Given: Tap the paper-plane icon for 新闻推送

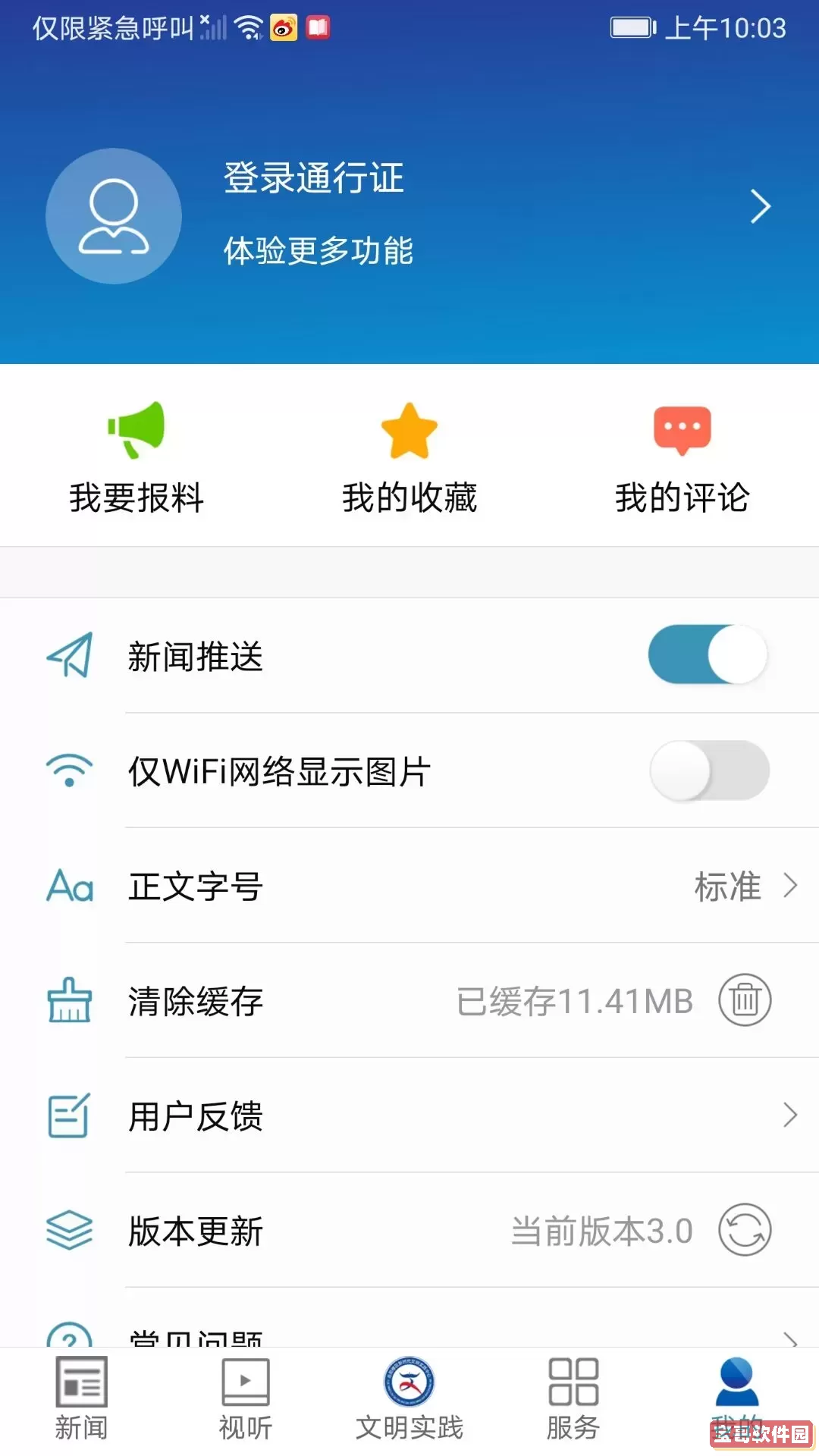Looking at the screenshot, I should tap(70, 655).
